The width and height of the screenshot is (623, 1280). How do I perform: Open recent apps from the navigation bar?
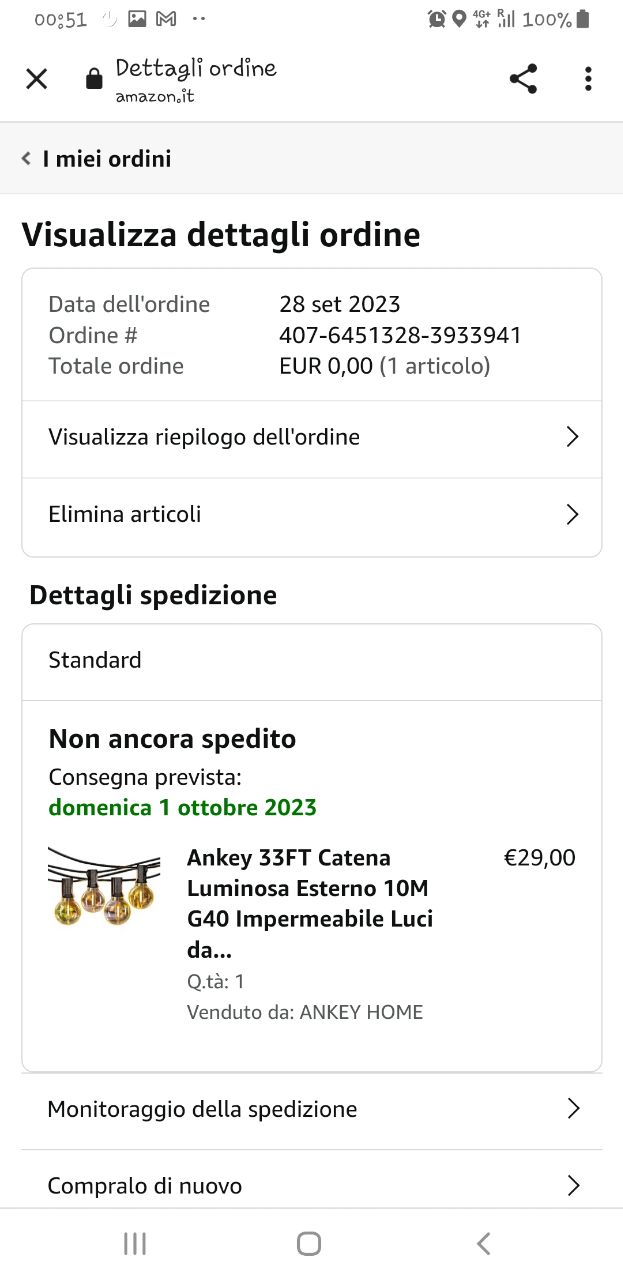135,1243
